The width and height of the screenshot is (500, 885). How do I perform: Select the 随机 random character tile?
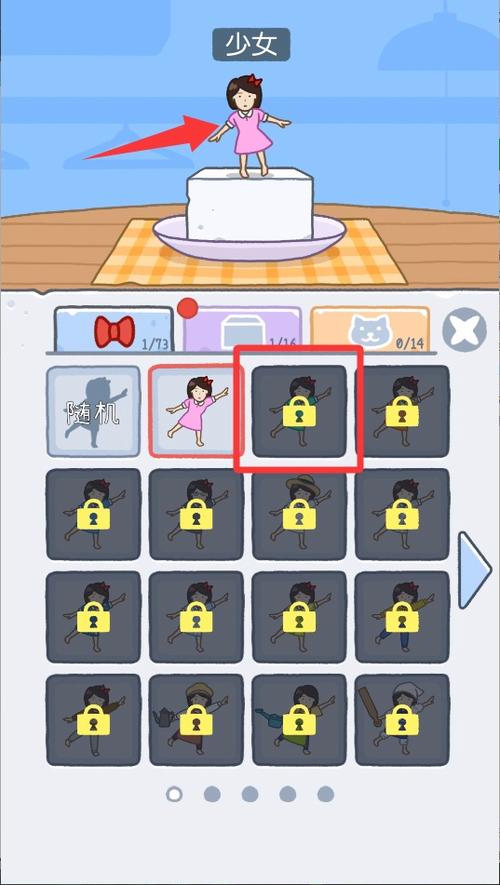click(x=93, y=411)
